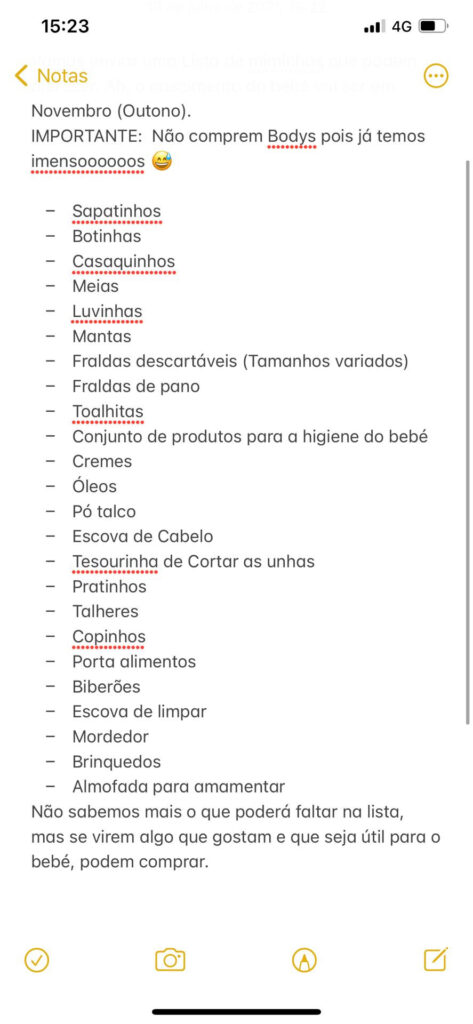The height and width of the screenshot is (1024, 473).
Task: Open the camera attachment option
Action: coord(170,960)
